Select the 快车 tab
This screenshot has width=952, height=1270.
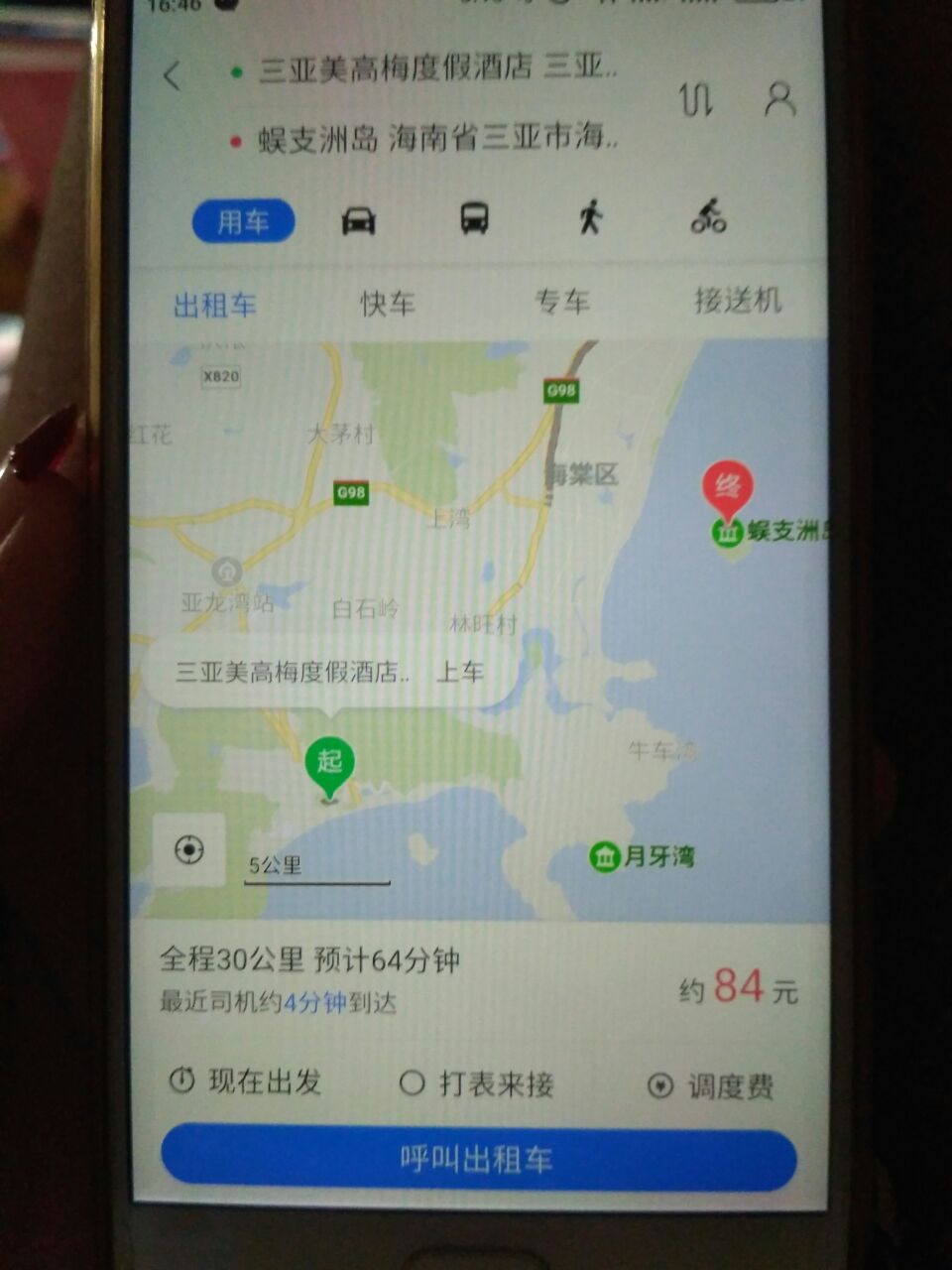coord(388,303)
